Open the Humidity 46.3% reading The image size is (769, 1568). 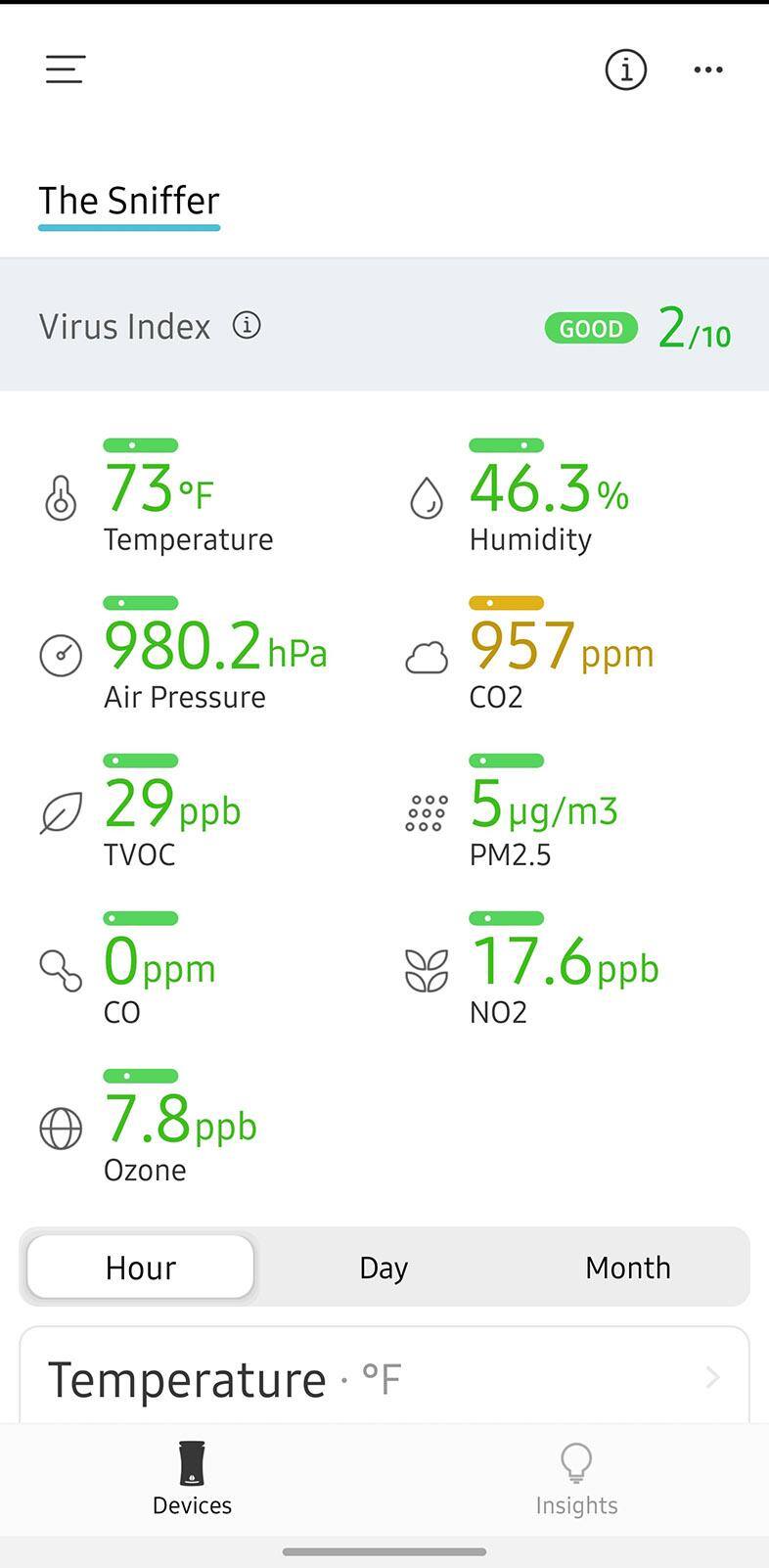point(548,495)
